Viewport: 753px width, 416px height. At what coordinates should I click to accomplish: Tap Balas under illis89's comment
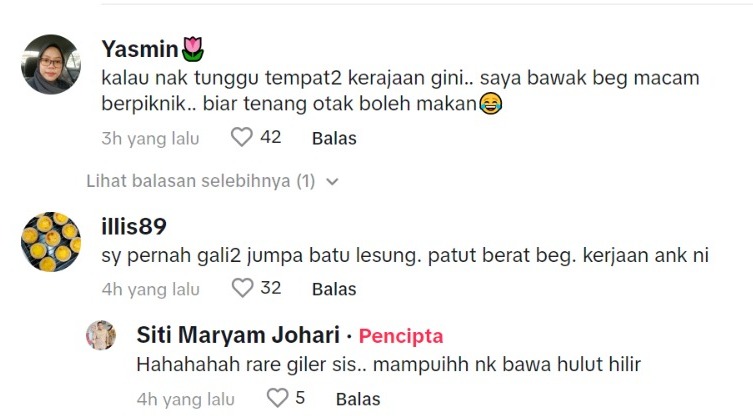tap(334, 289)
